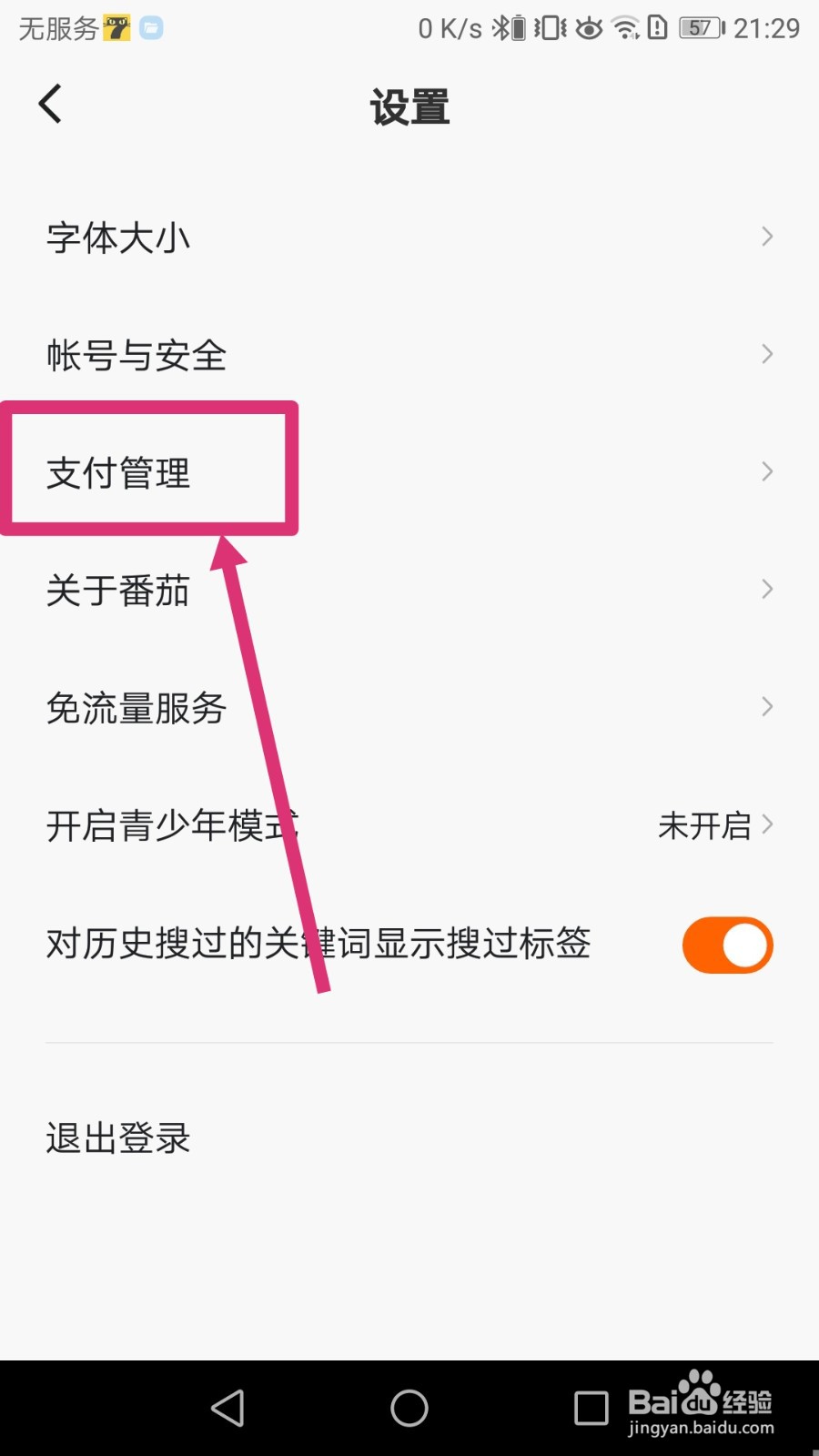
Task: Tap the 设置 title text
Action: (x=409, y=106)
